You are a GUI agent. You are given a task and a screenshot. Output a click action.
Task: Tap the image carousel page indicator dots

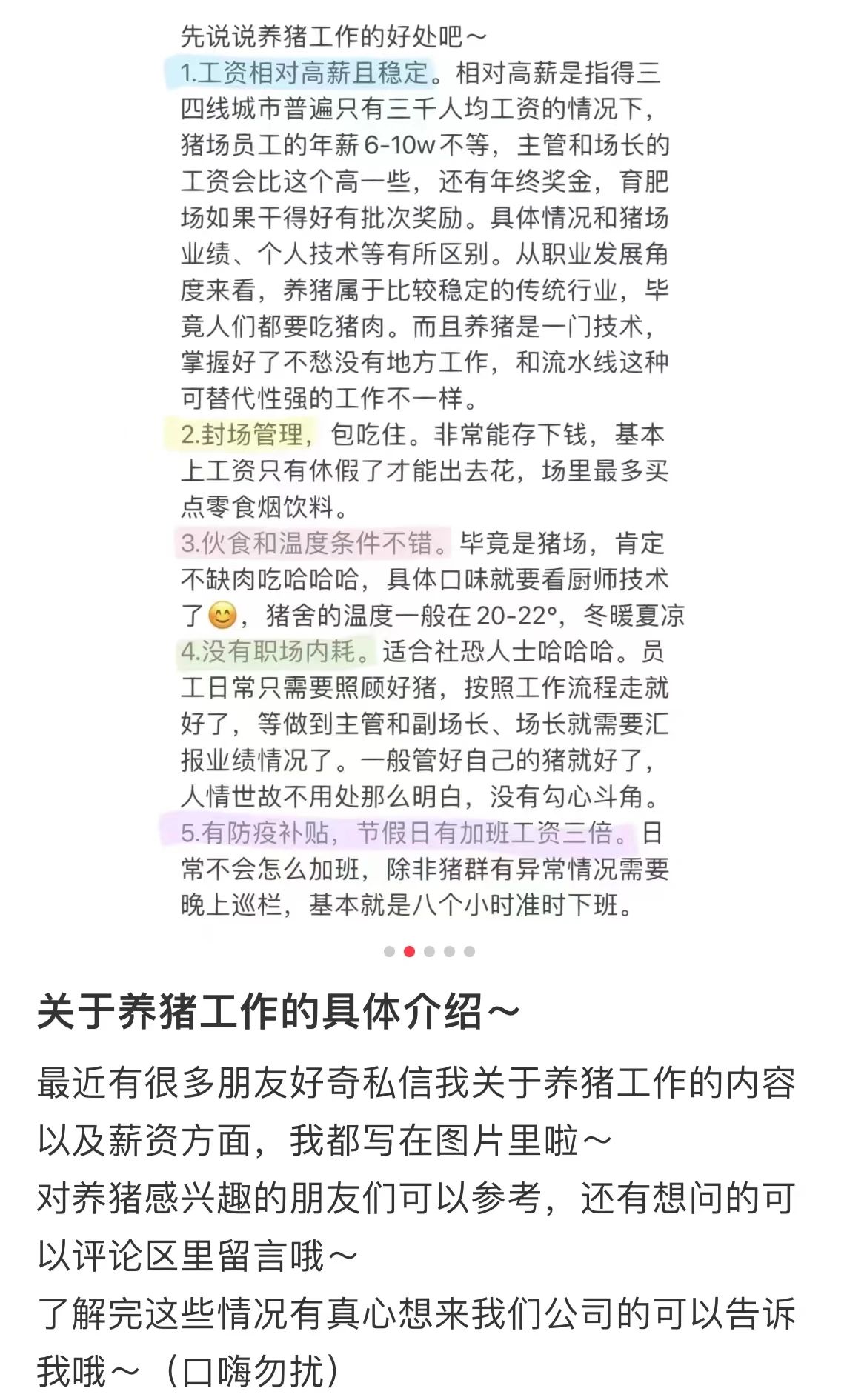(x=429, y=951)
